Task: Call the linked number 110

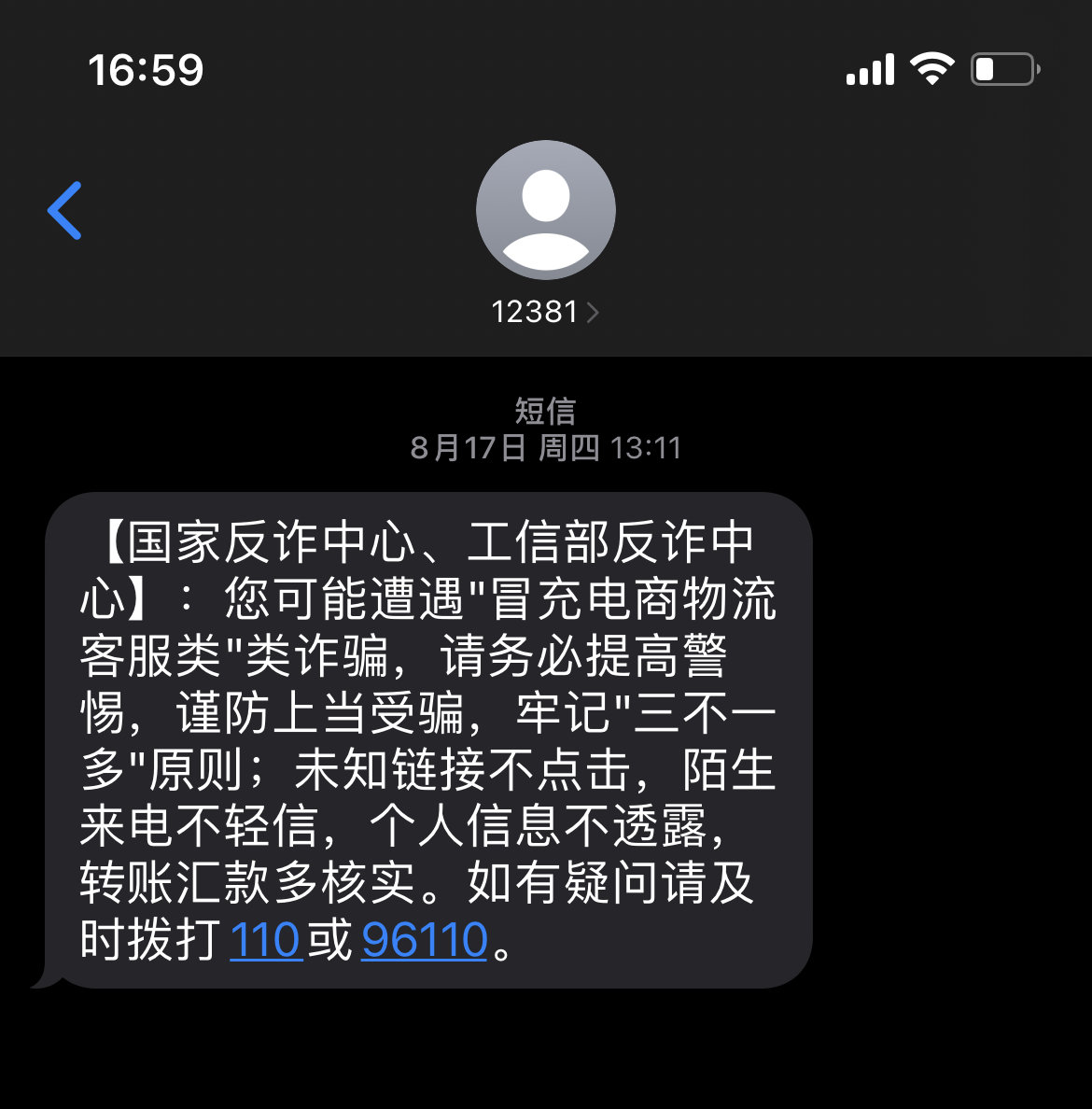Action: (x=265, y=939)
